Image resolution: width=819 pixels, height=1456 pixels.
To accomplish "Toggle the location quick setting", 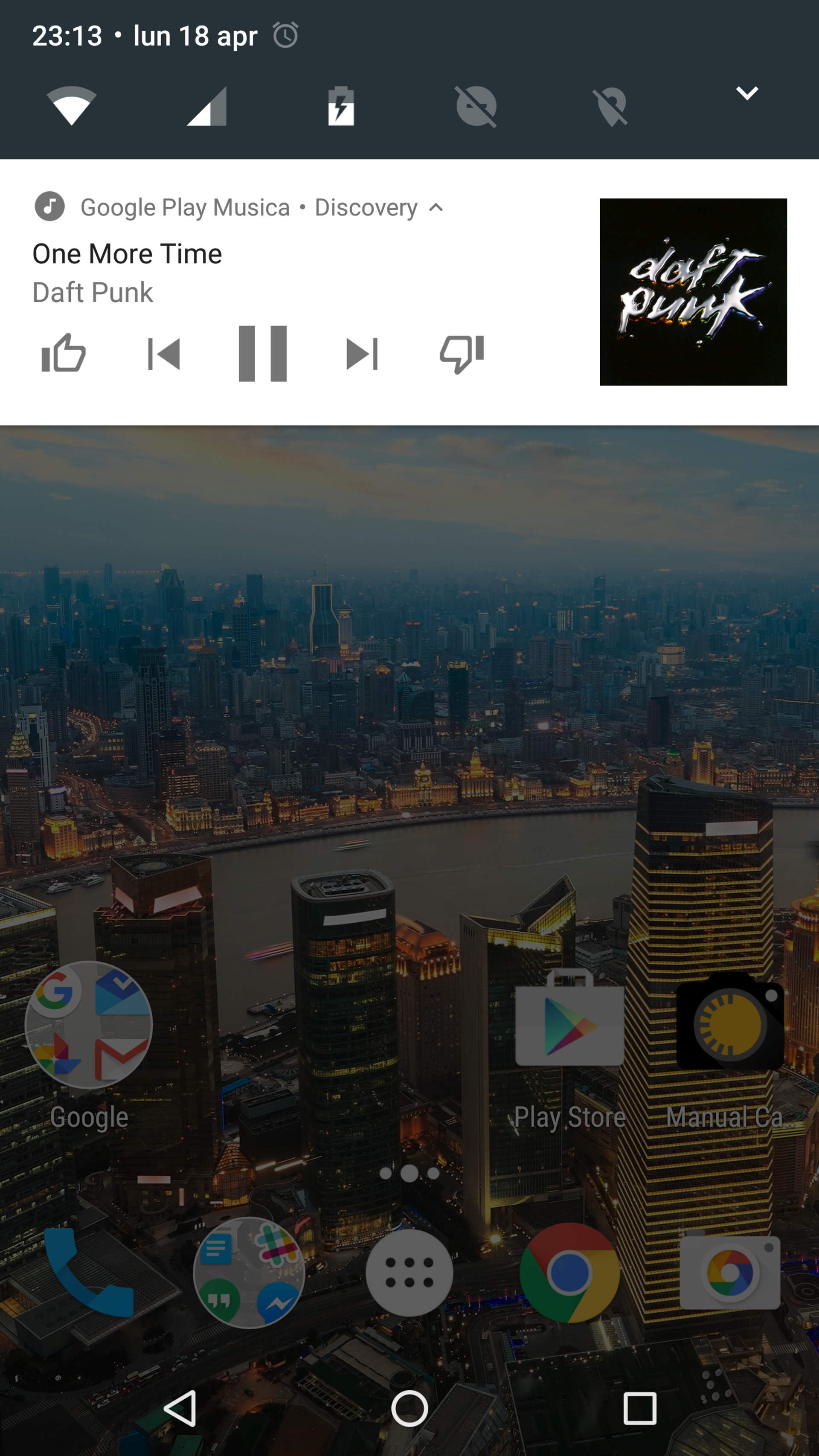I will pyautogui.click(x=611, y=106).
